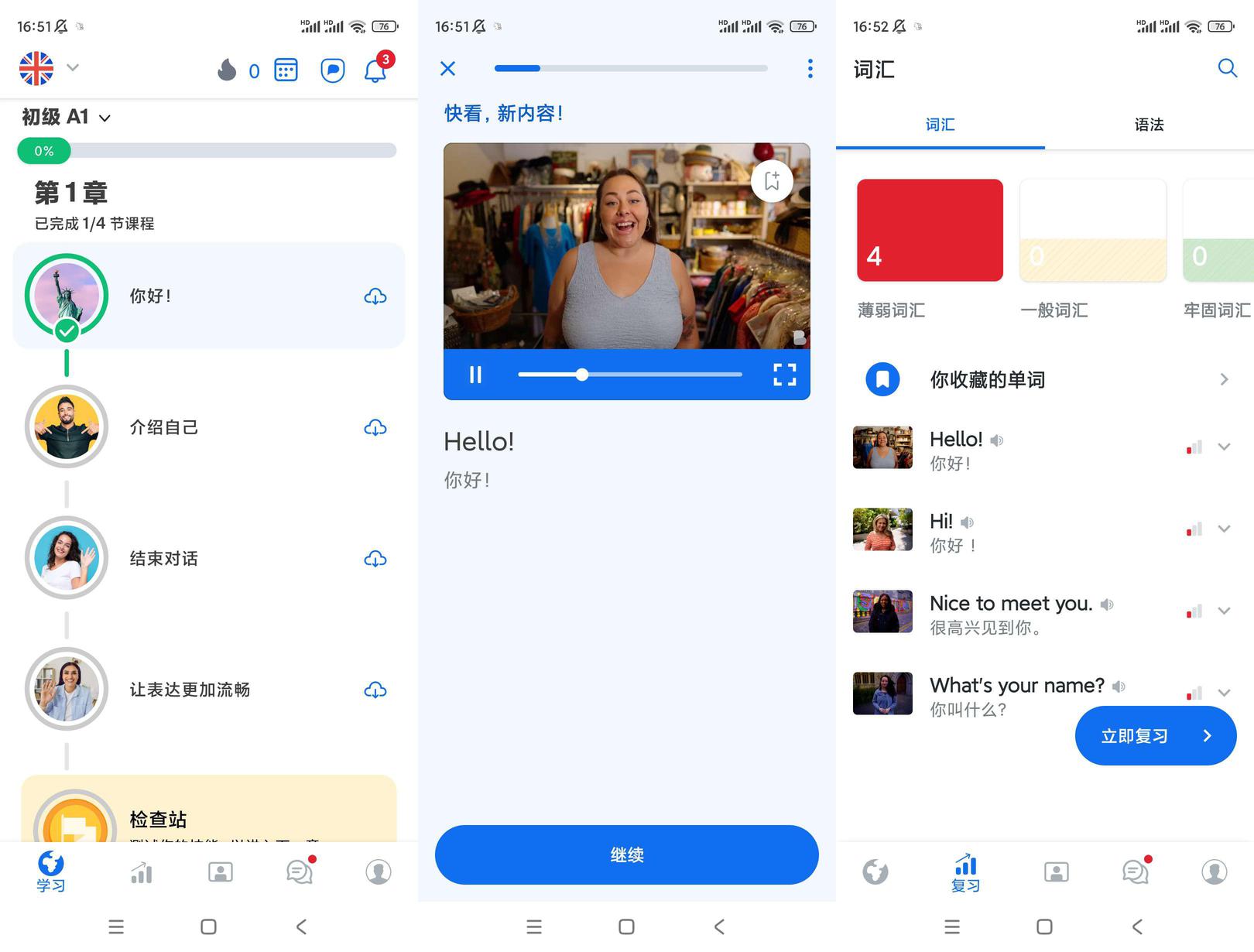The width and height of the screenshot is (1254, 952).
Task: Open the lesson overflow menu
Action: click(x=810, y=68)
